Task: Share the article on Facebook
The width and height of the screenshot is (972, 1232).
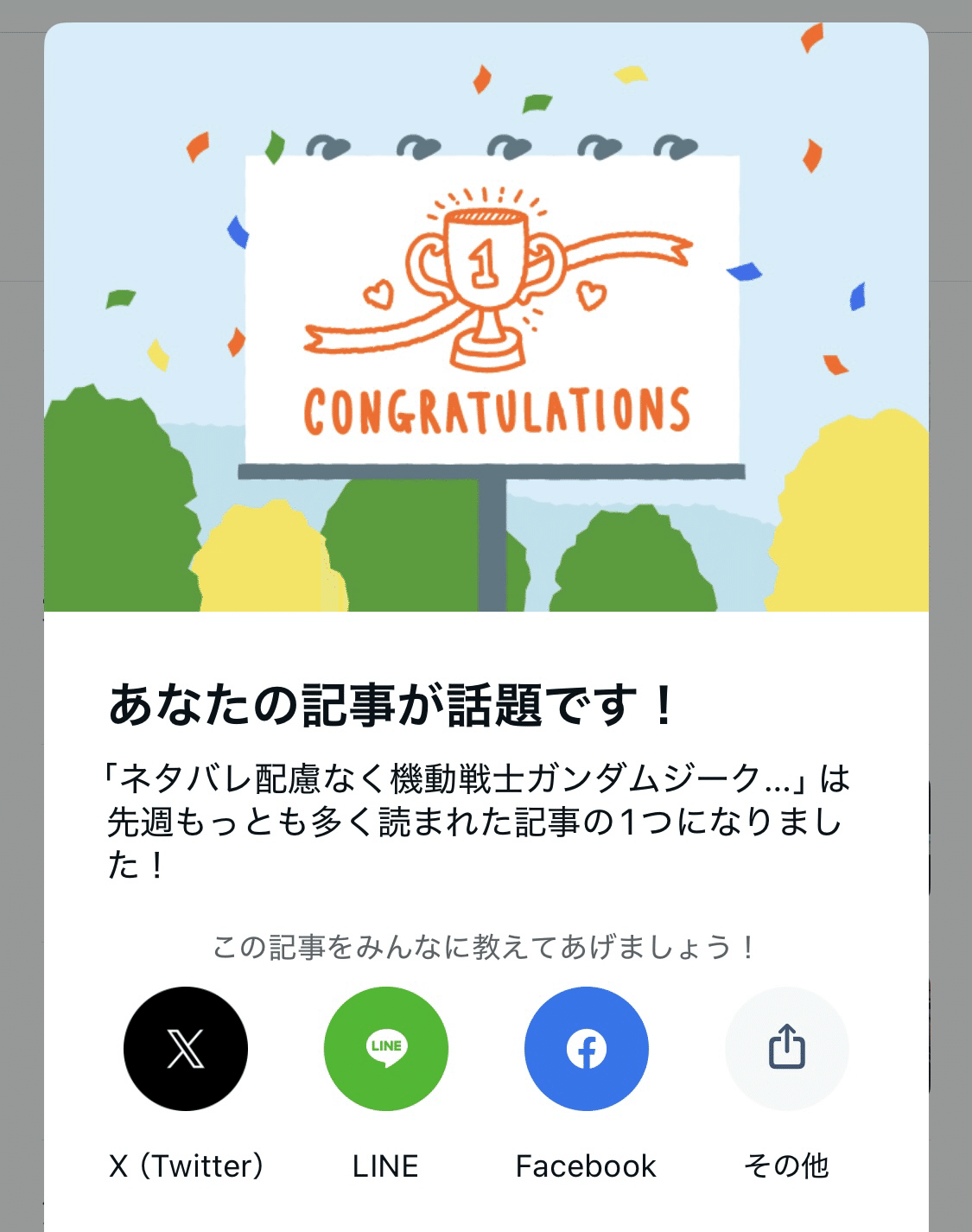Action: click(x=586, y=1049)
